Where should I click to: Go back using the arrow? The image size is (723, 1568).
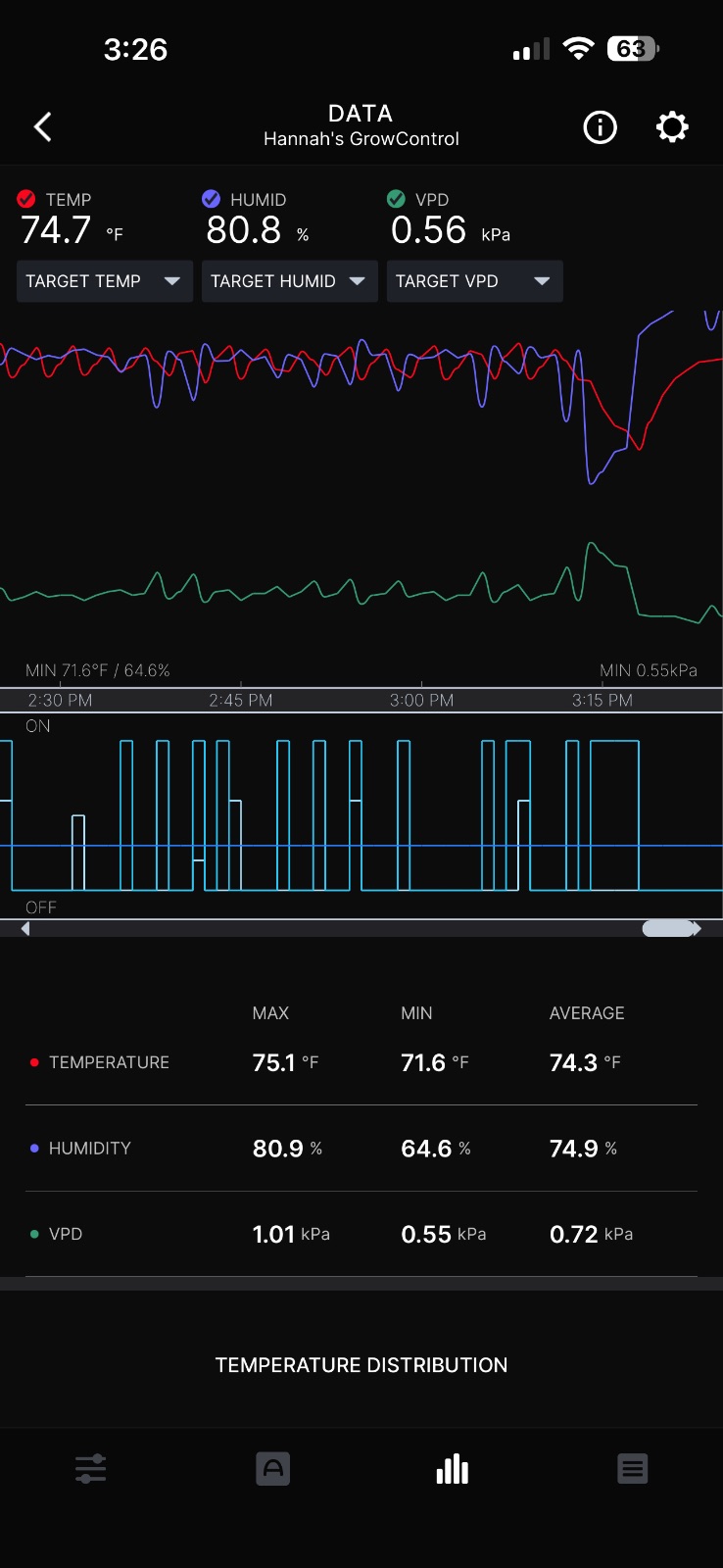(43, 126)
